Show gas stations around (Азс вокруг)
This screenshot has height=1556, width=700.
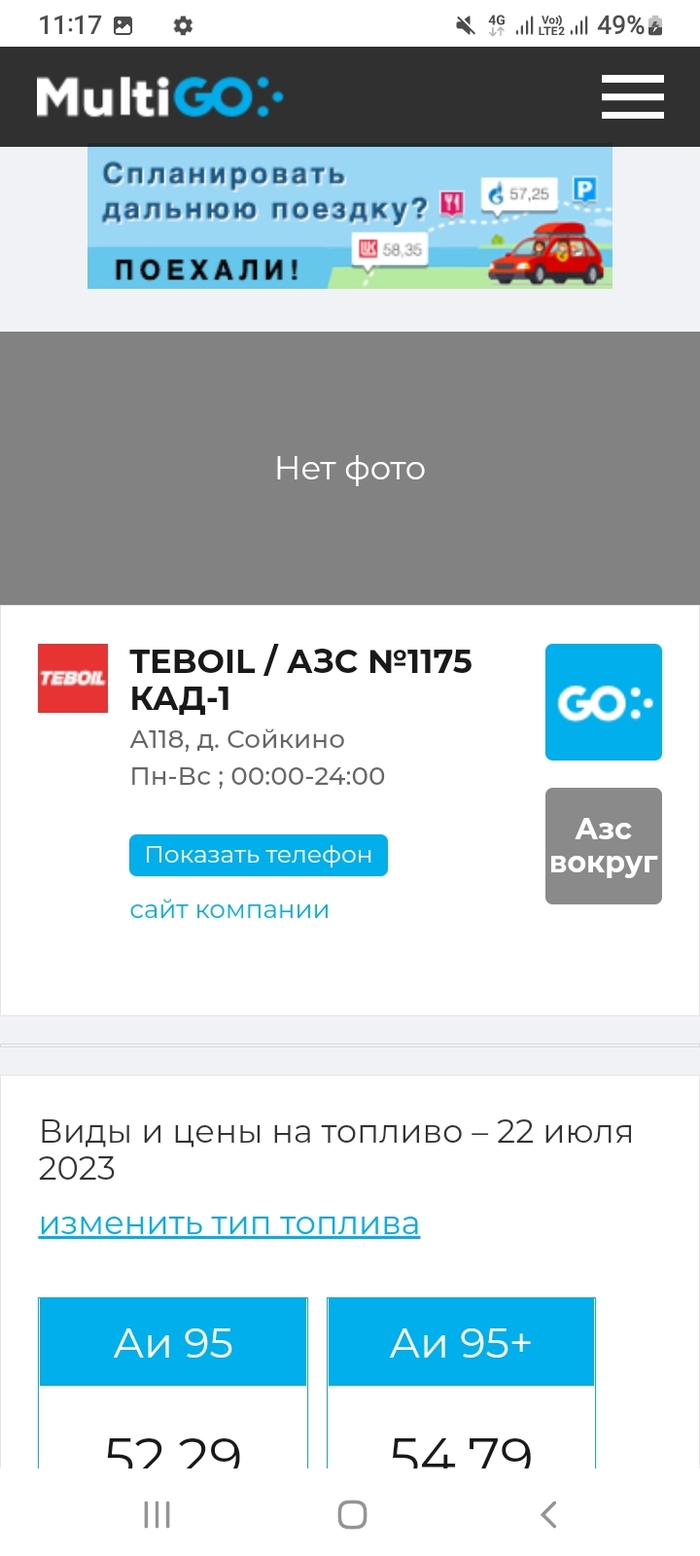click(x=603, y=846)
